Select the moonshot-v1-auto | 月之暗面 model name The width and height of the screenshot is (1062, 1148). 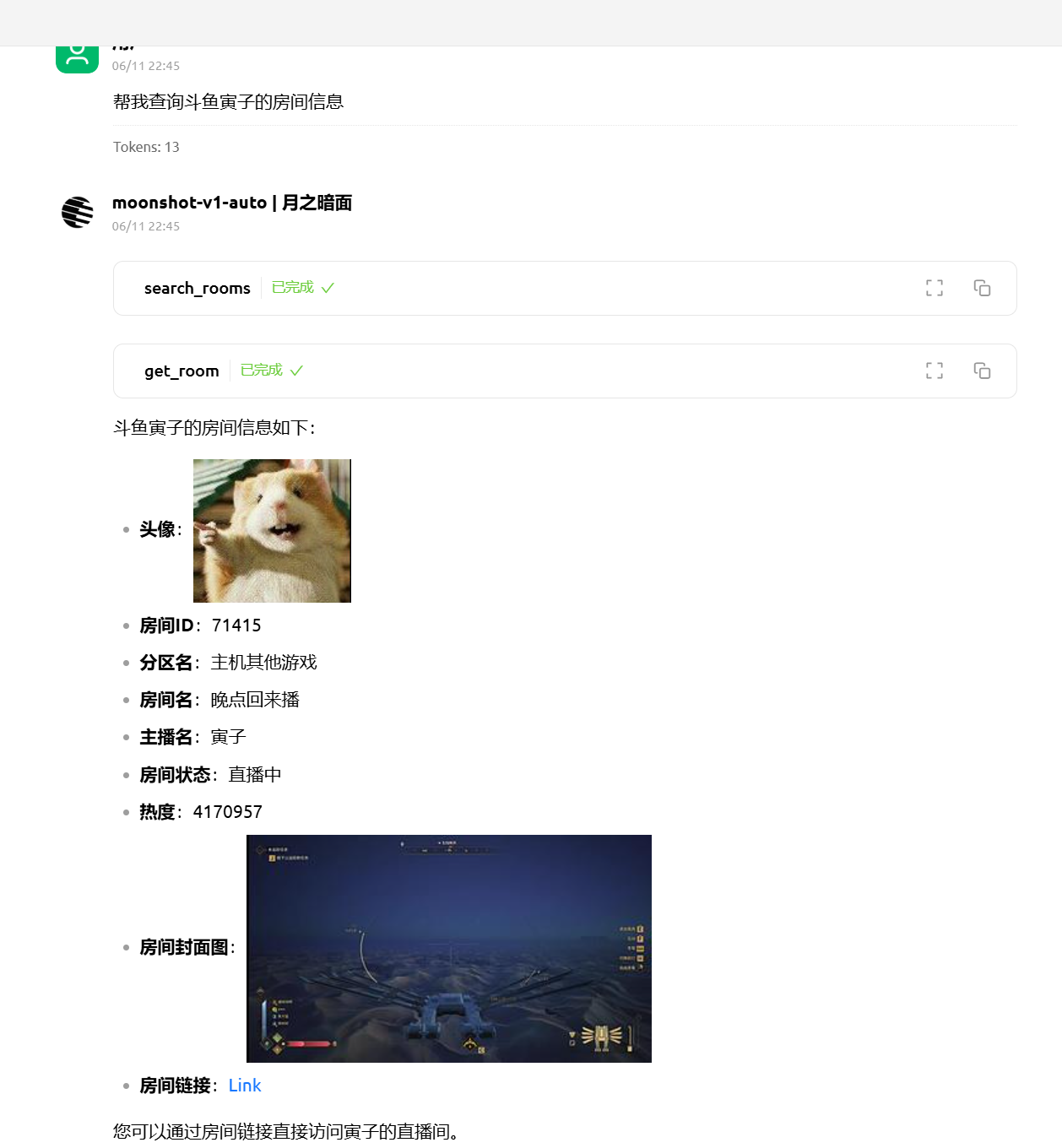pos(233,203)
